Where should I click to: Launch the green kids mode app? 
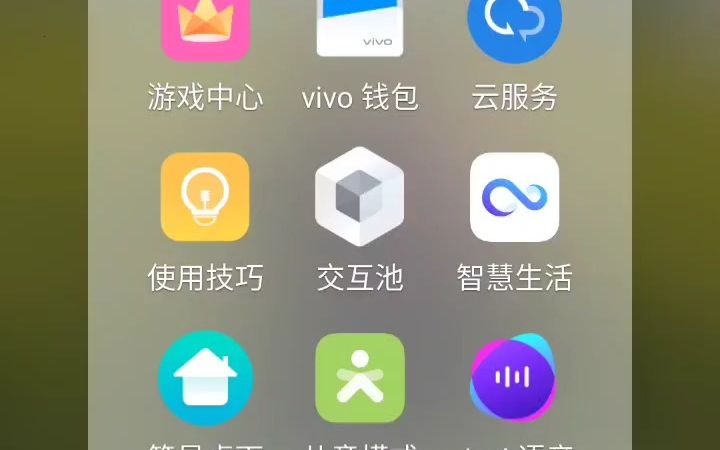tap(360, 378)
